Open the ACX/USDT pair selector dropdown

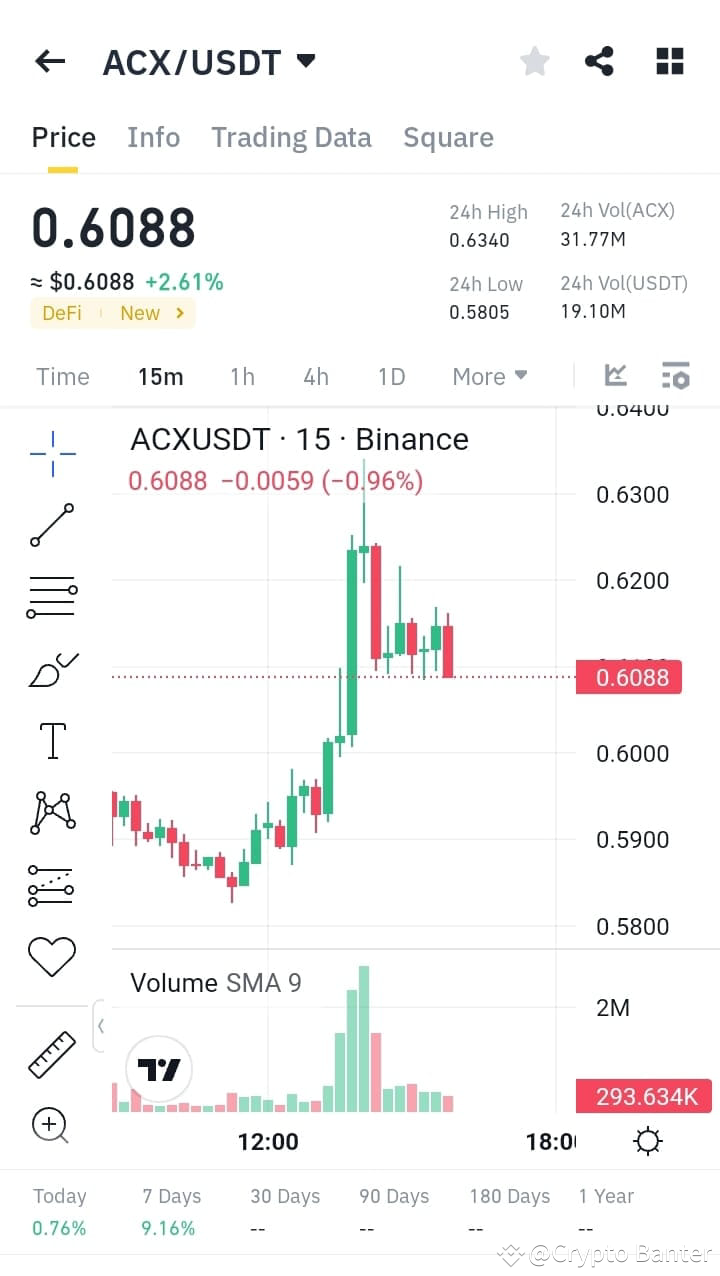pos(306,60)
